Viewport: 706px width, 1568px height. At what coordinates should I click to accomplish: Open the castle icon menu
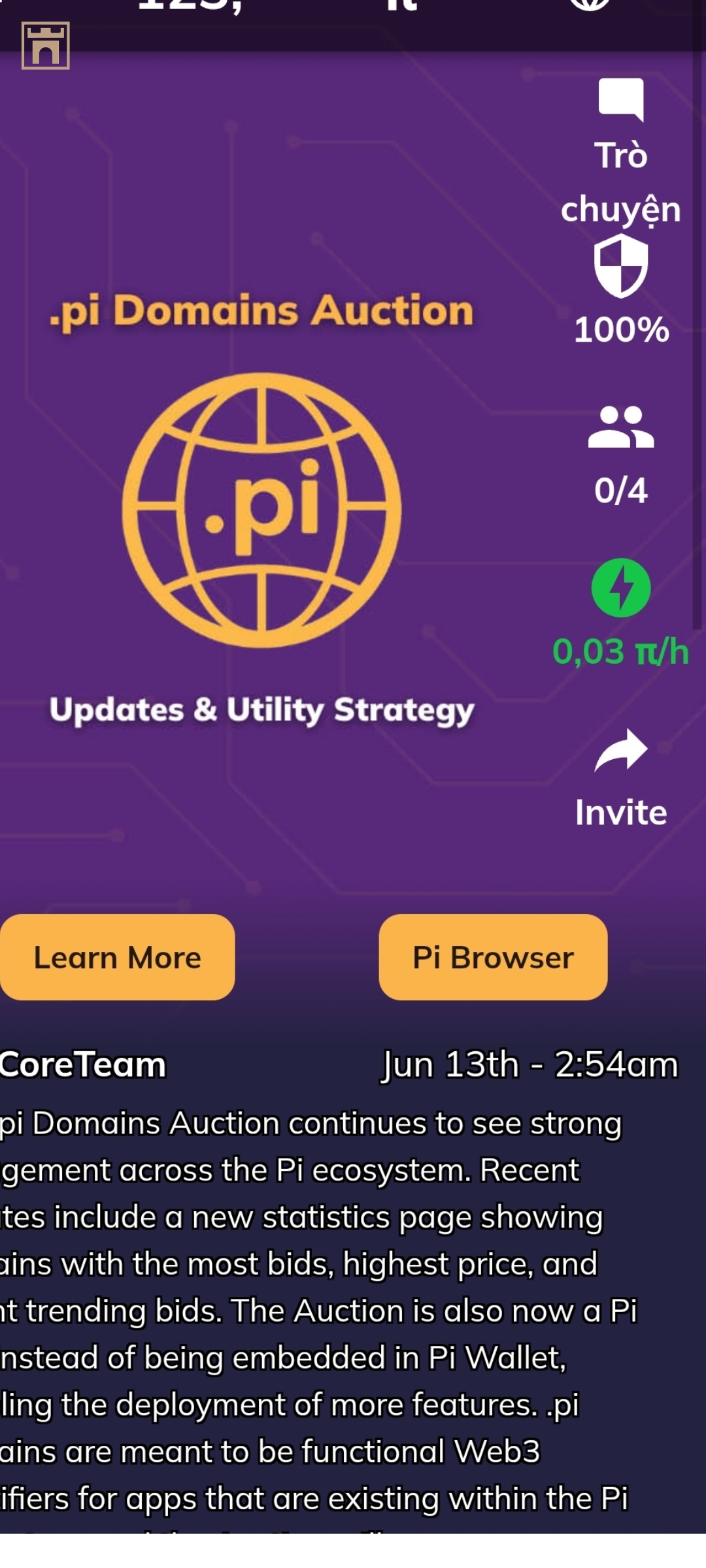(x=46, y=46)
